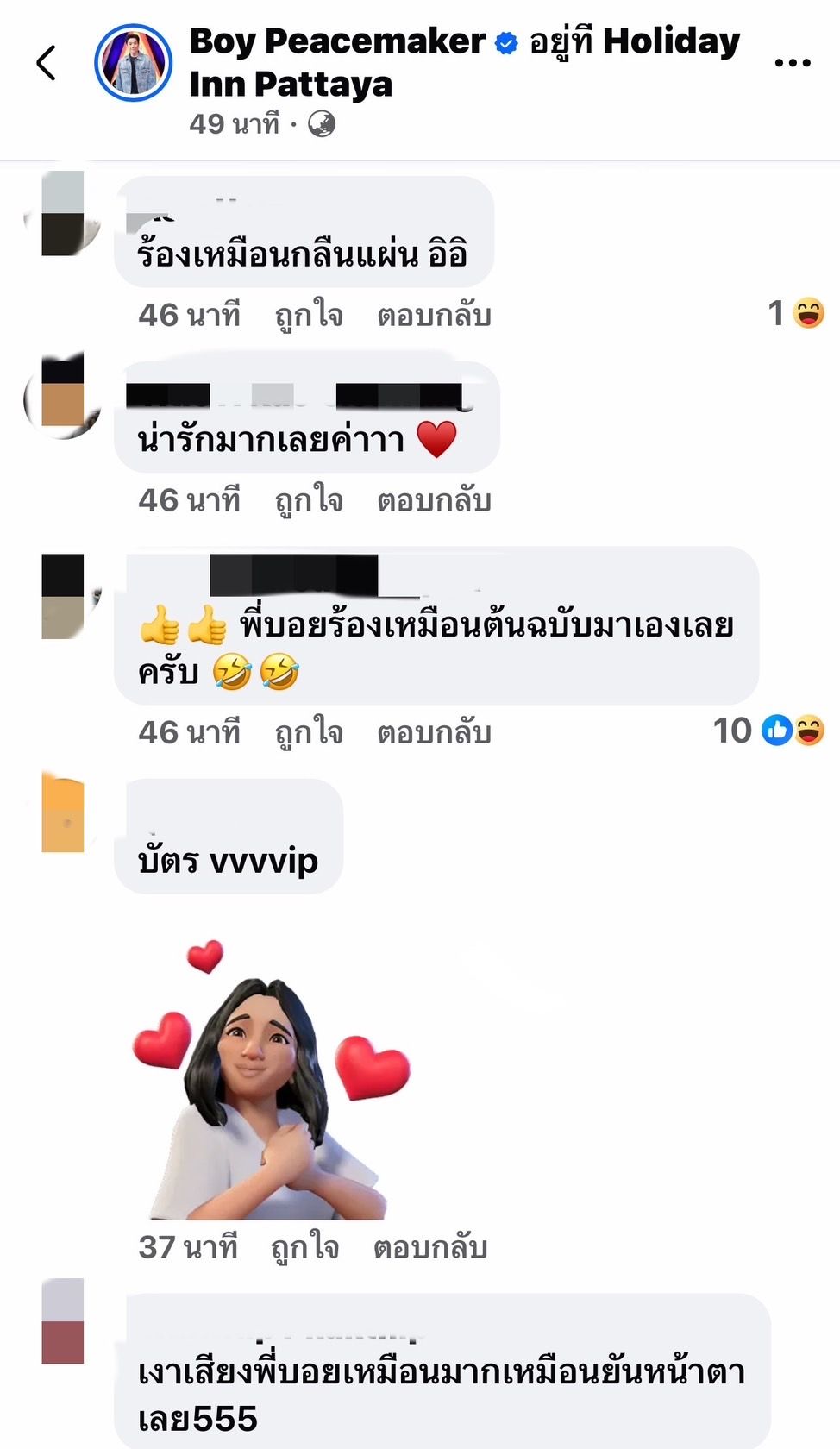
Task: Like the comment 'ร้องเหมือนกลืนแผ่น อิอิ'
Action: tap(309, 316)
